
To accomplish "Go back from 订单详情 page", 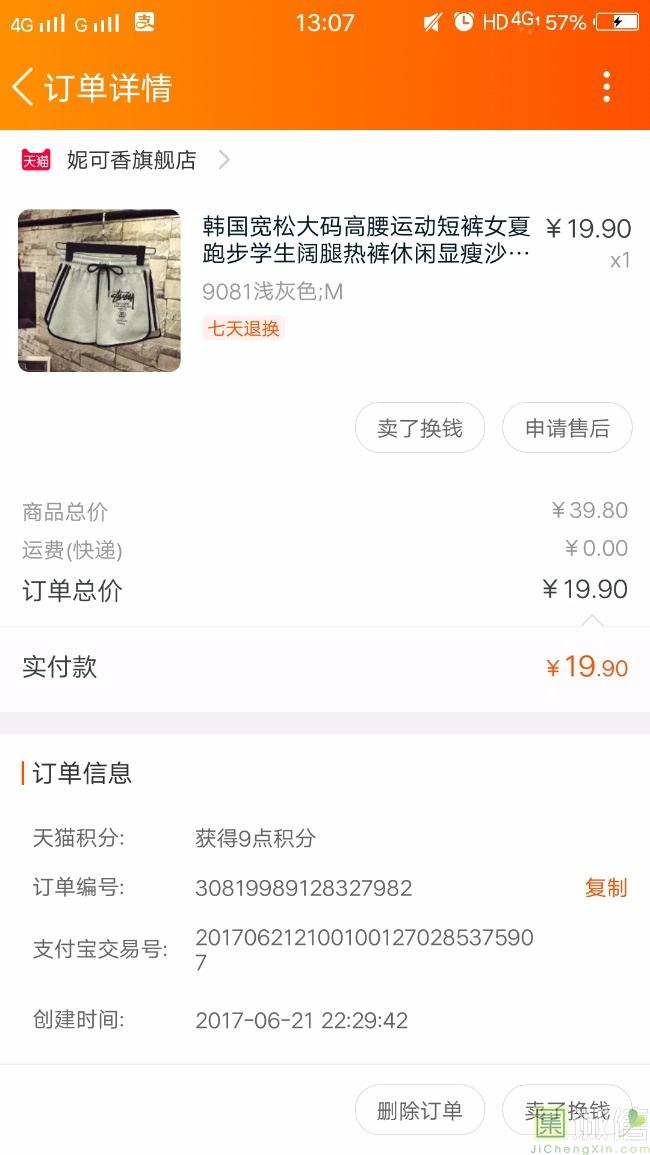I will coord(23,88).
